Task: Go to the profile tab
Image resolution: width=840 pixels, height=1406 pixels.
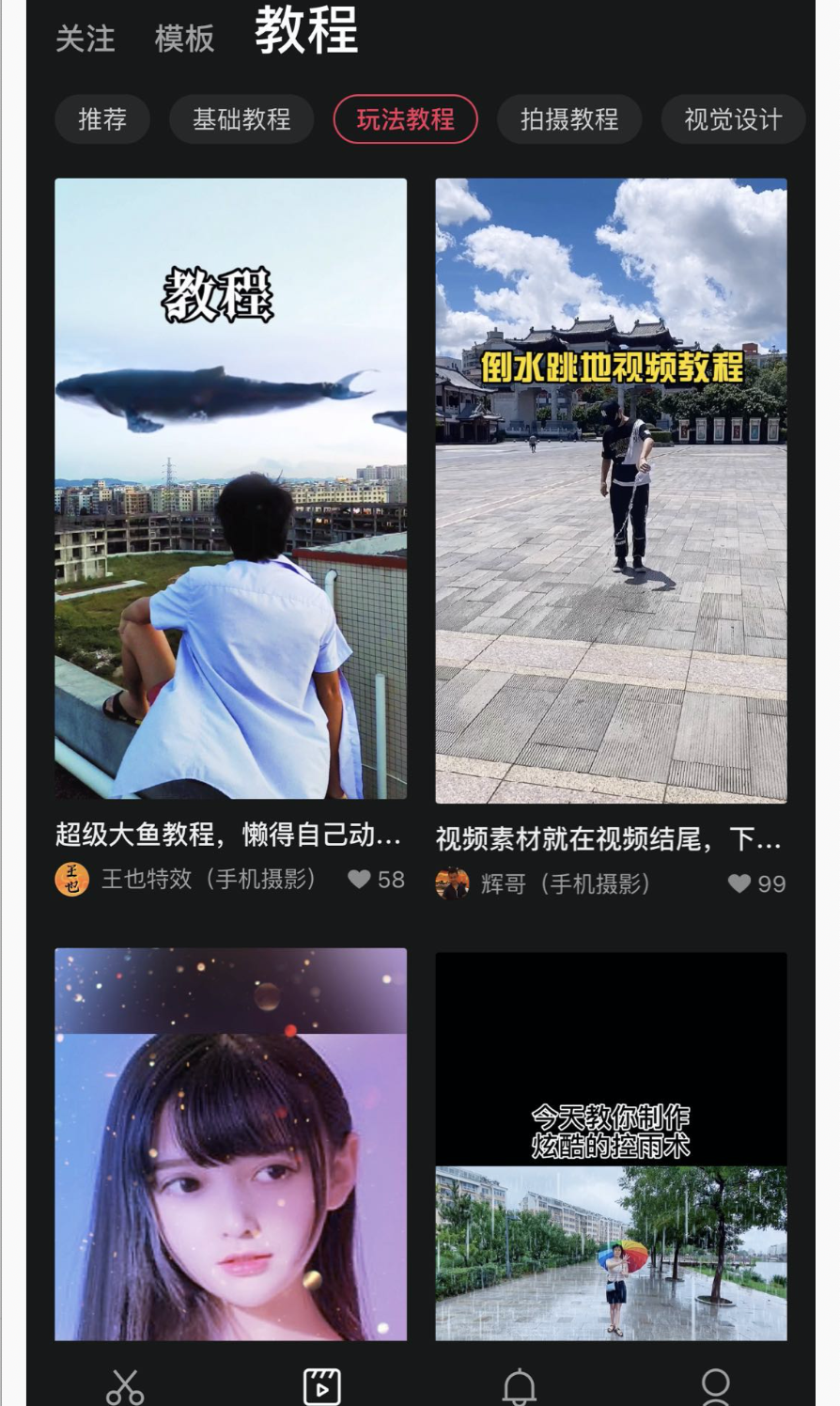Action: pyautogui.click(x=715, y=1385)
